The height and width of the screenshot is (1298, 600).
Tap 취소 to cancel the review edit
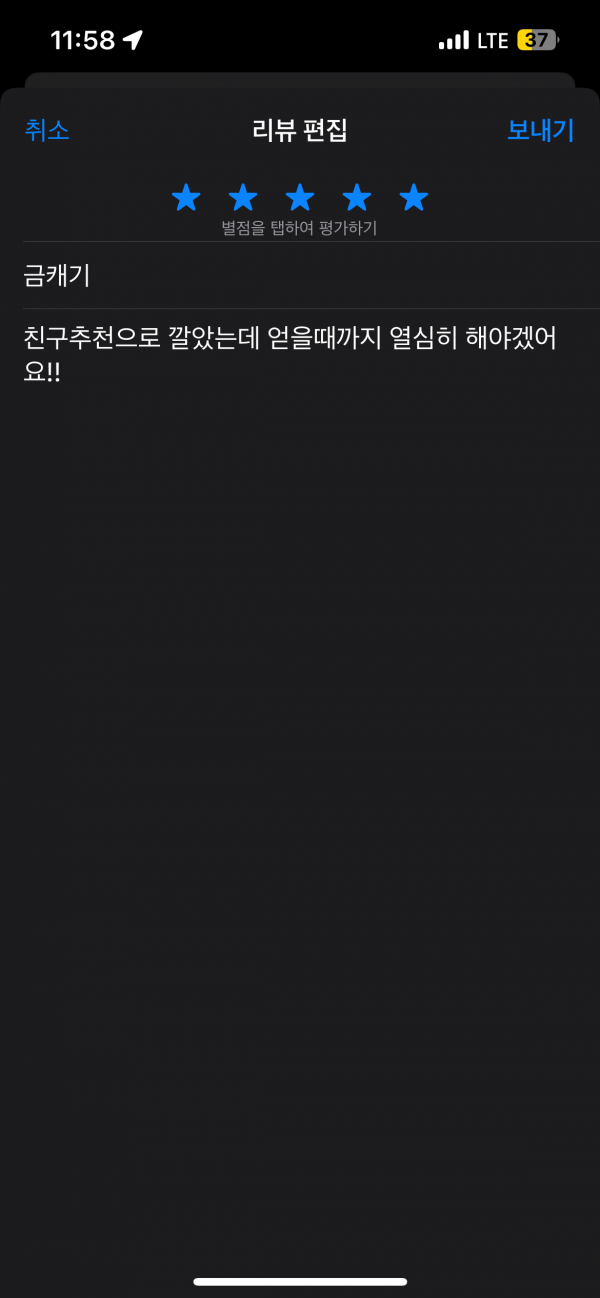coord(47,130)
